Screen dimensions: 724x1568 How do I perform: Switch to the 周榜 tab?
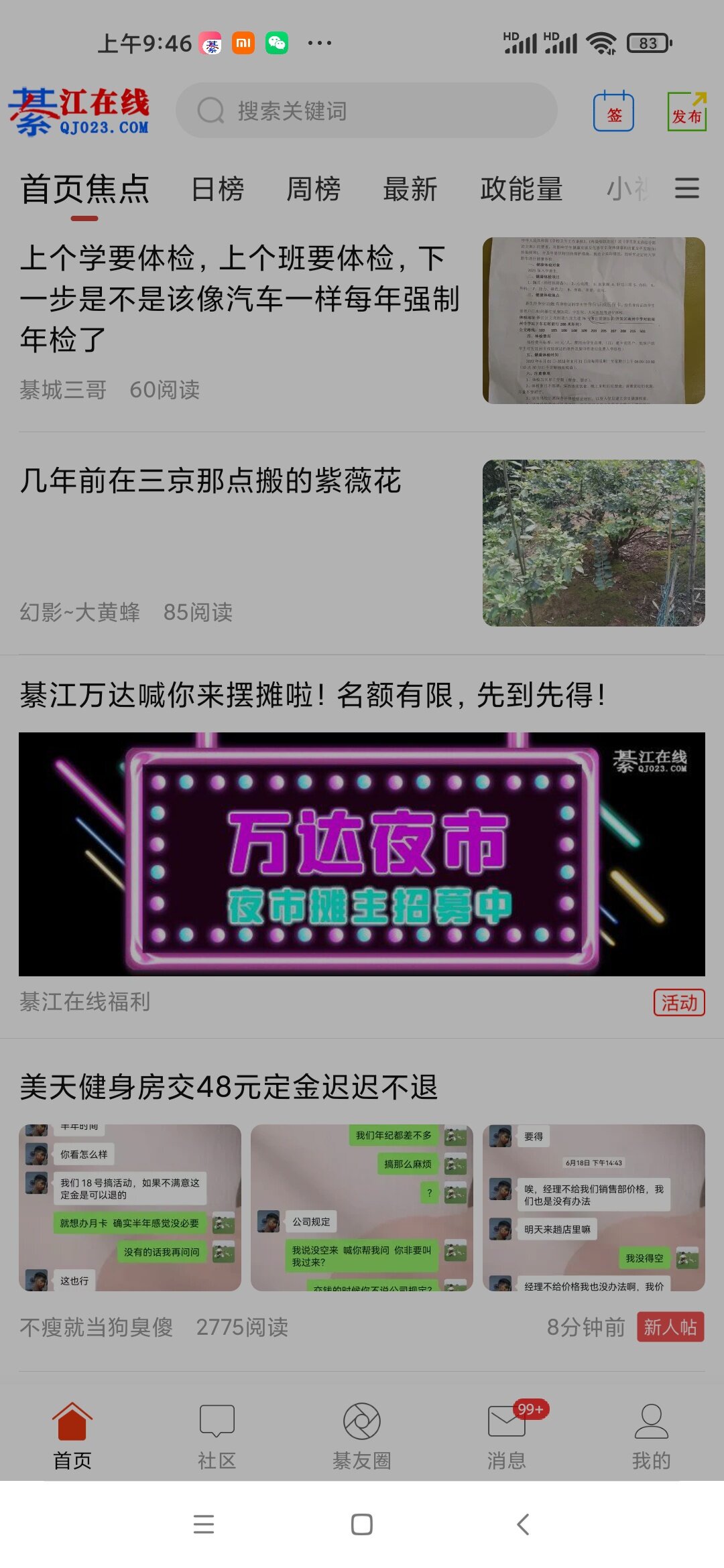point(314,189)
